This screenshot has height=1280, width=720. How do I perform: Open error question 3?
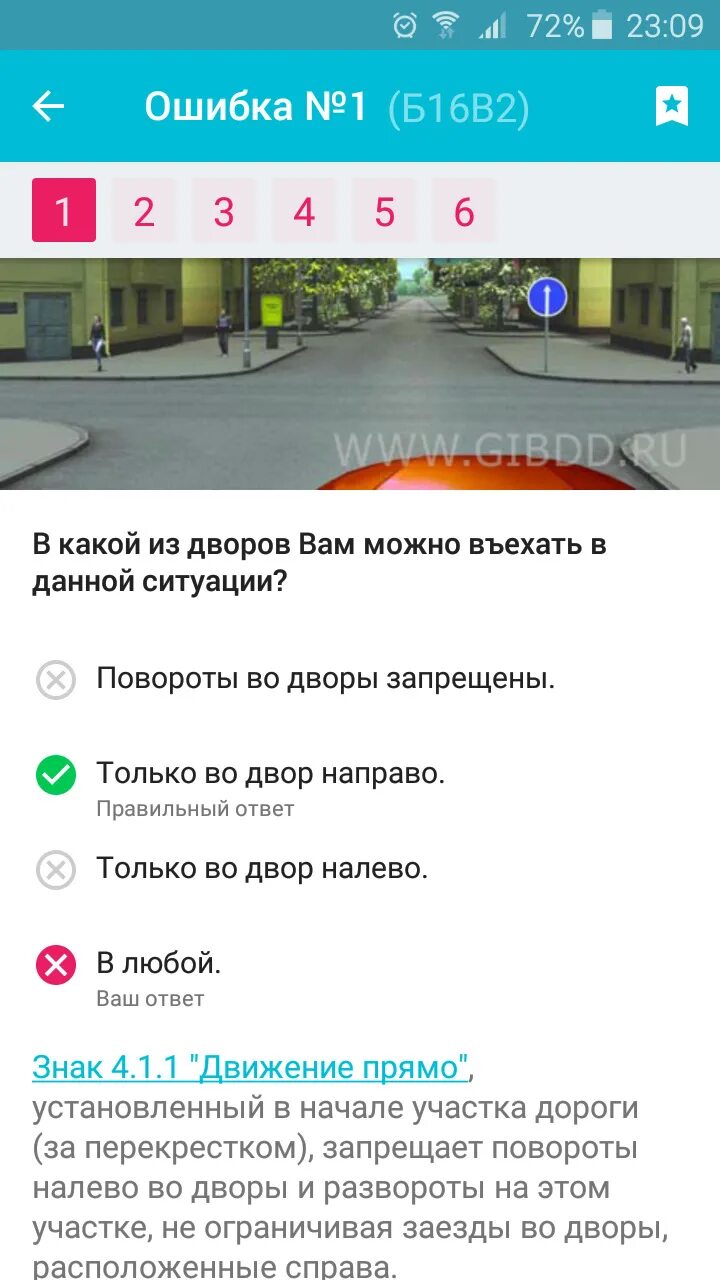pyautogui.click(x=224, y=210)
